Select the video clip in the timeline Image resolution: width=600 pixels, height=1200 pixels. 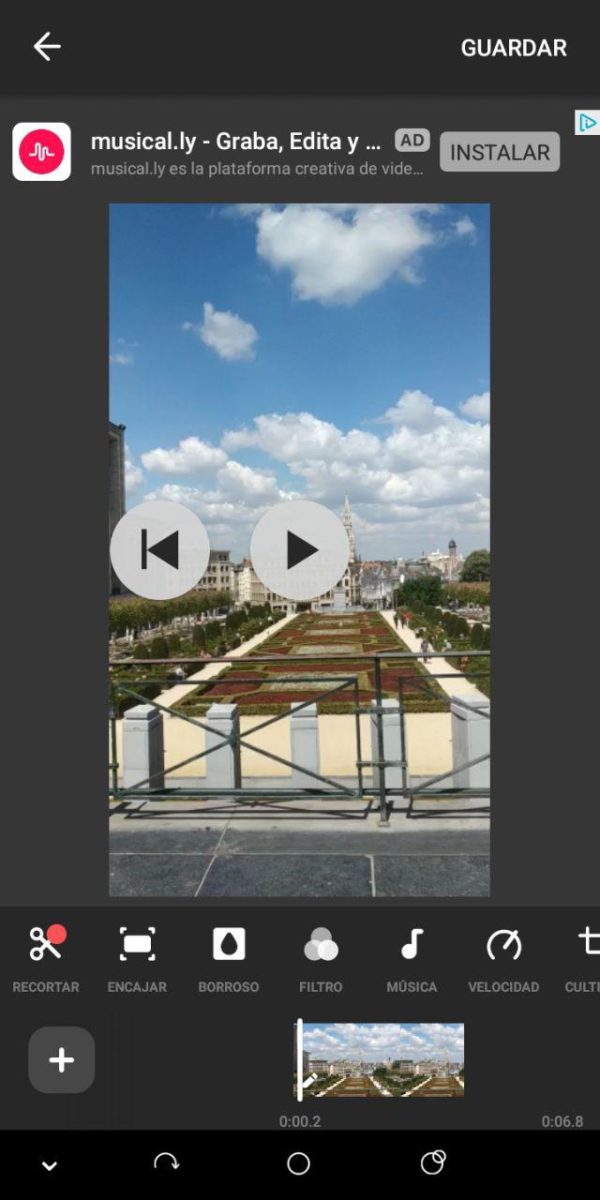click(382, 1059)
